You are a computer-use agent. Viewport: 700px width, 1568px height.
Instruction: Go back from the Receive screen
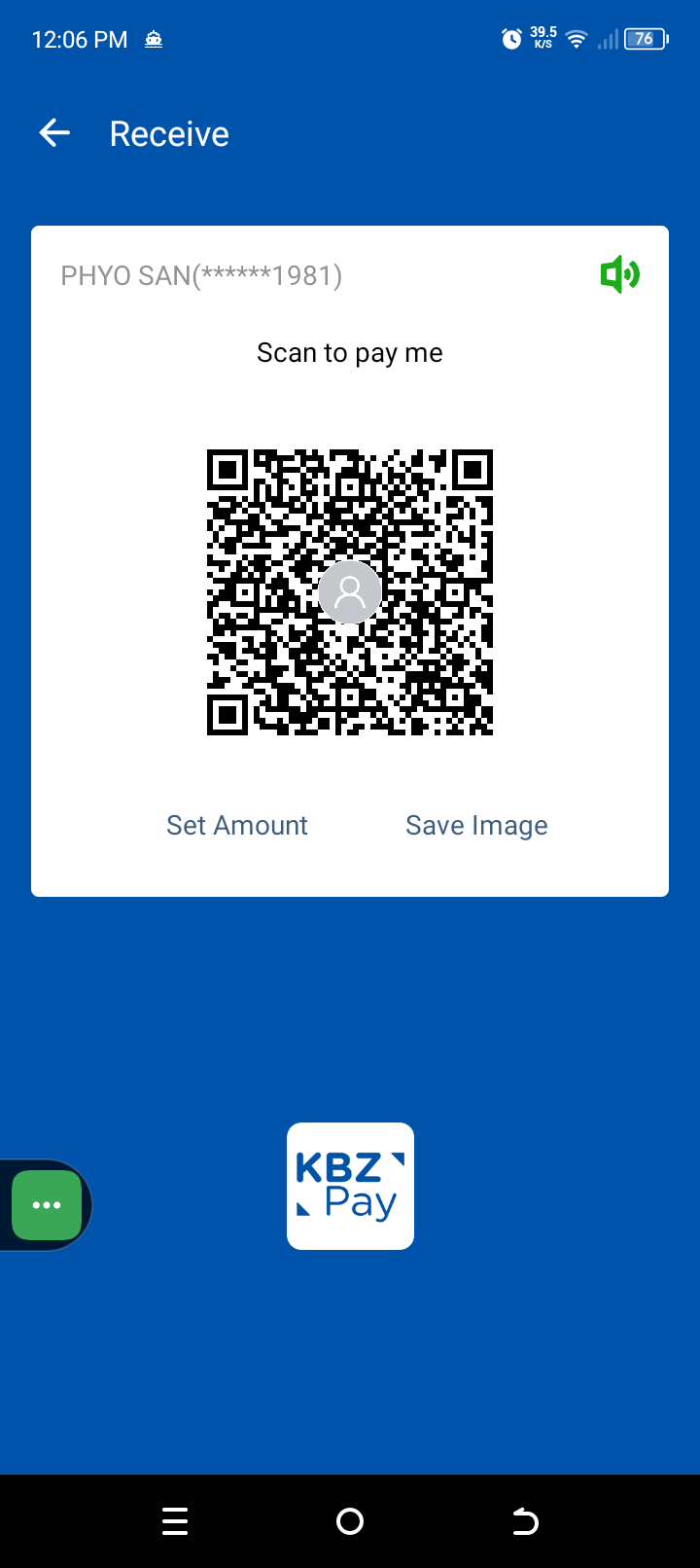(54, 133)
